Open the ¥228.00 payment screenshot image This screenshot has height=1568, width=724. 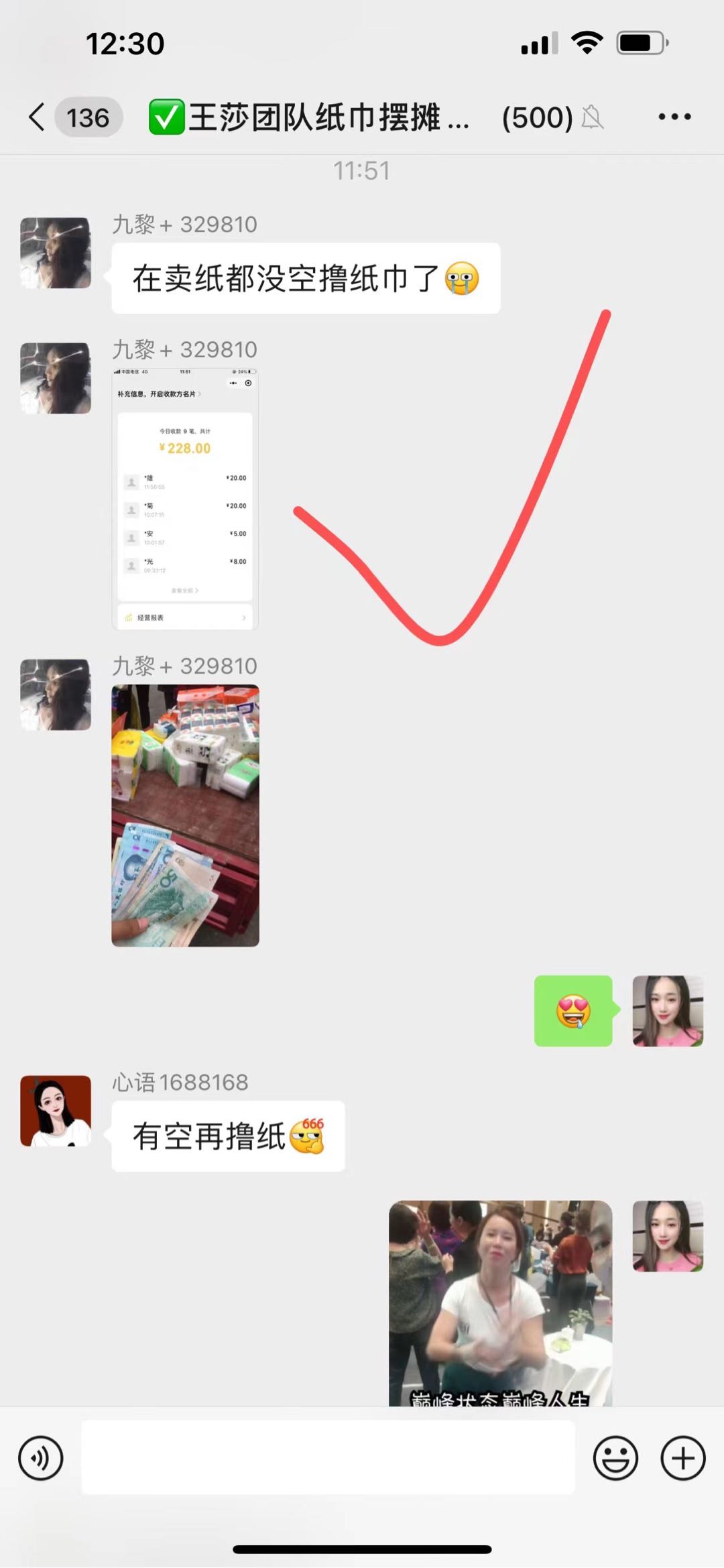pos(185,499)
